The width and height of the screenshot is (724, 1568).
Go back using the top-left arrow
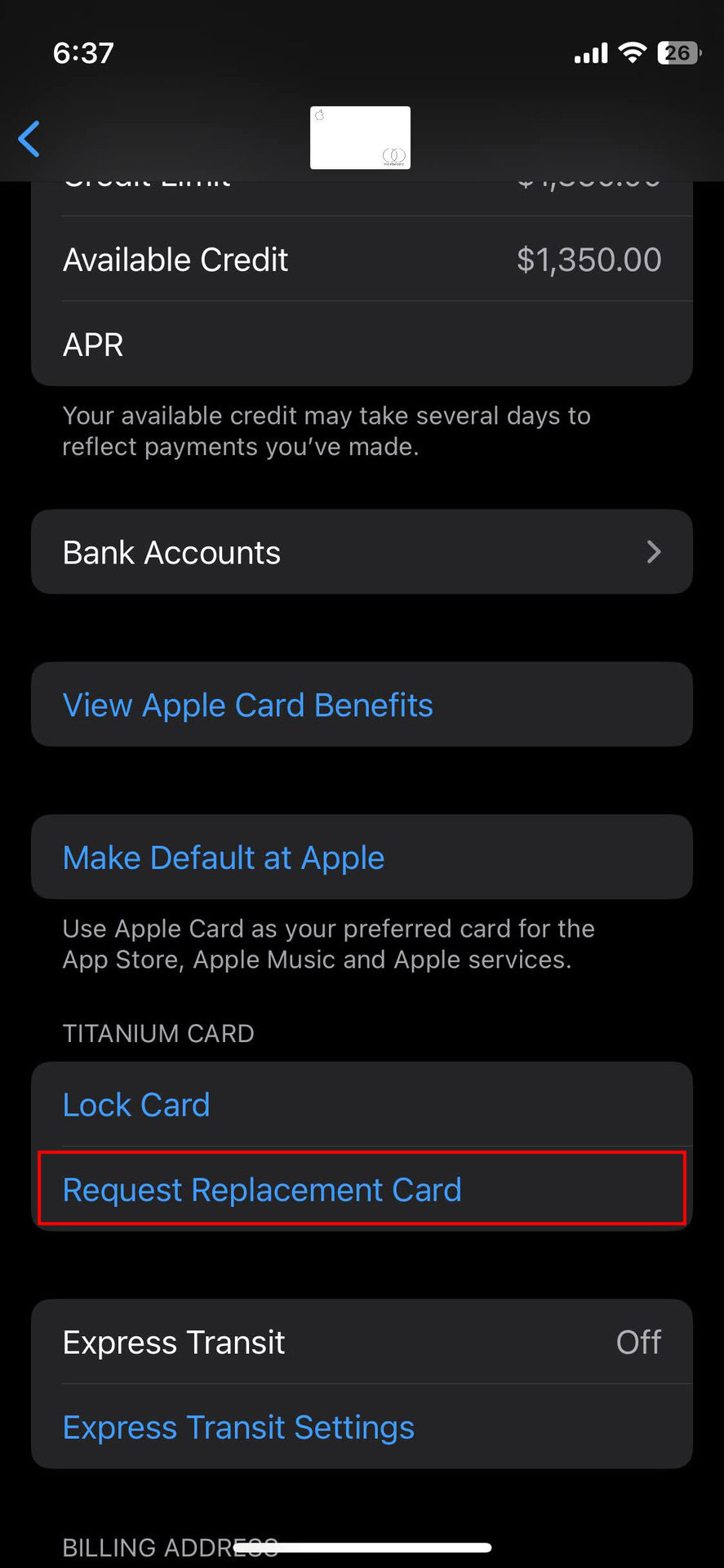(29, 139)
